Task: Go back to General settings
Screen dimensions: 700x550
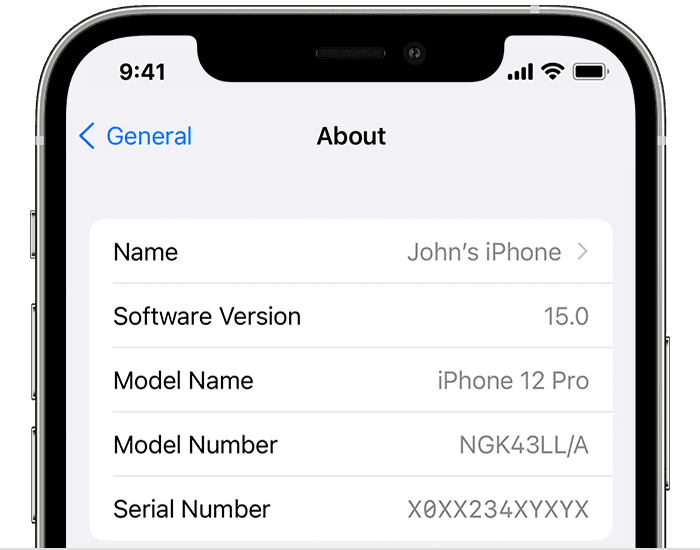Action: [135, 136]
